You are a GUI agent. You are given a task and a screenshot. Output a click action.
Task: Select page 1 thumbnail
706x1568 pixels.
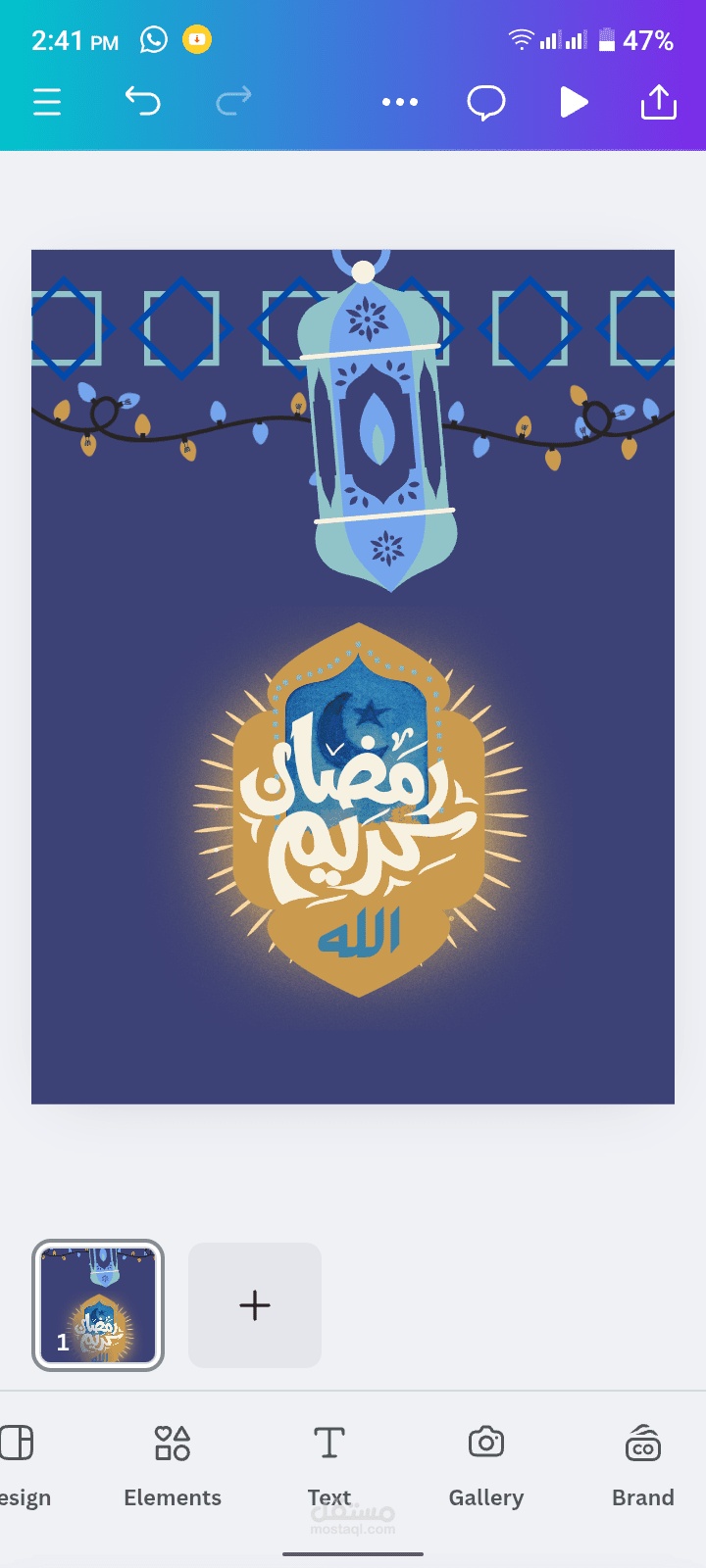pyautogui.click(x=98, y=1305)
